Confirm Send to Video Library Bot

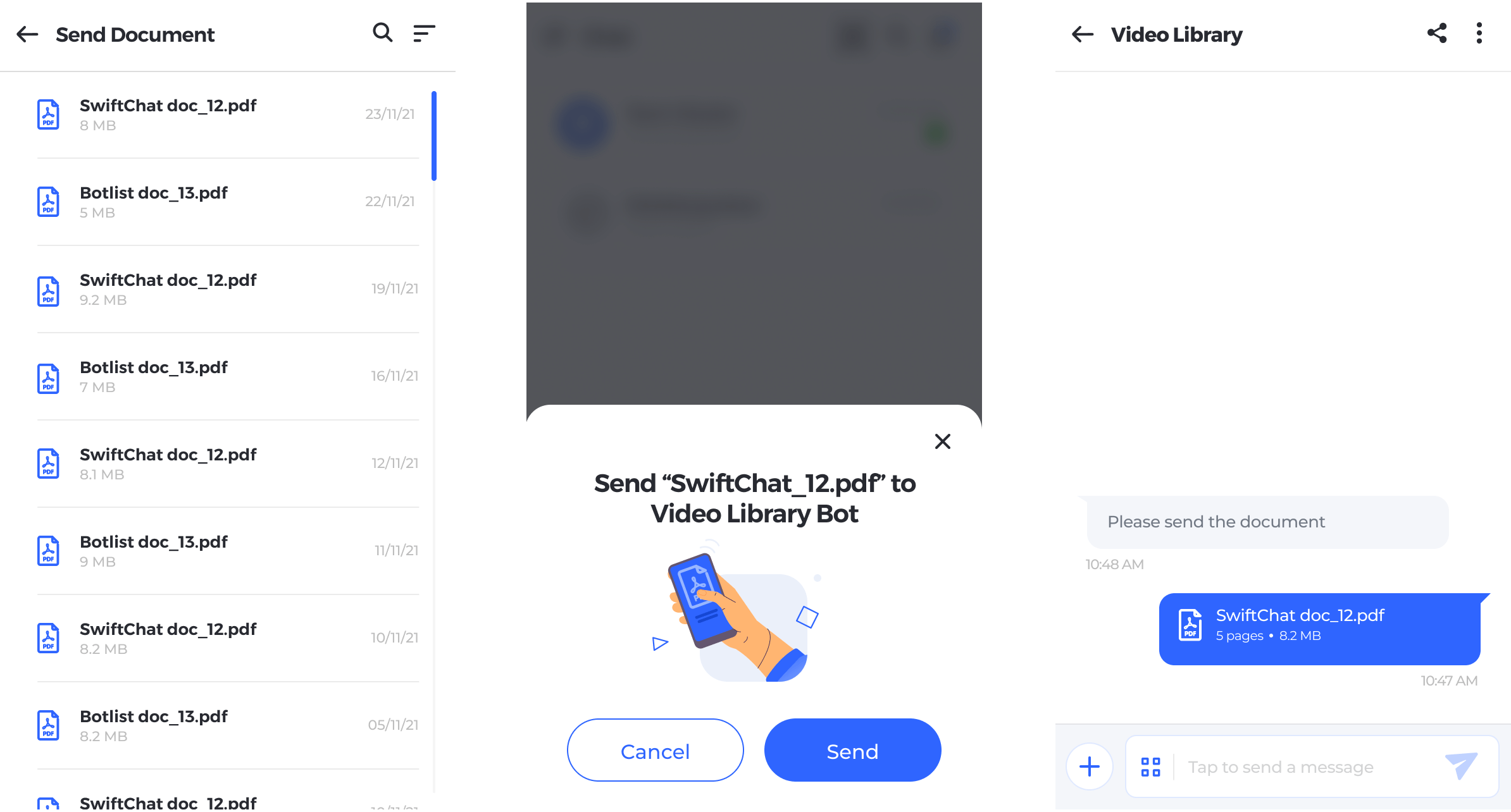pyautogui.click(x=852, y=751)
